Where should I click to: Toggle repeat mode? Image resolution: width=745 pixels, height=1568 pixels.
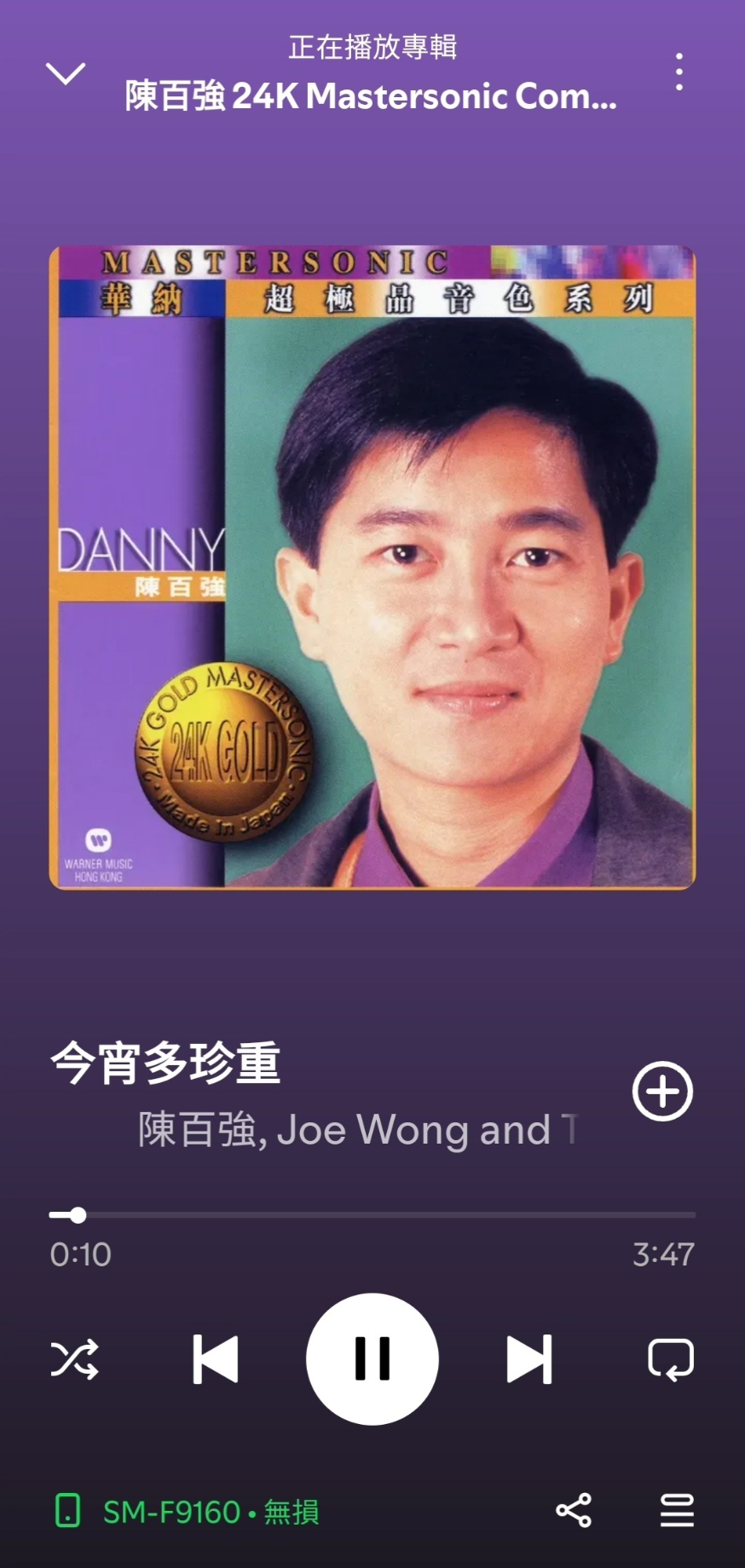(x=671, y=1359)
